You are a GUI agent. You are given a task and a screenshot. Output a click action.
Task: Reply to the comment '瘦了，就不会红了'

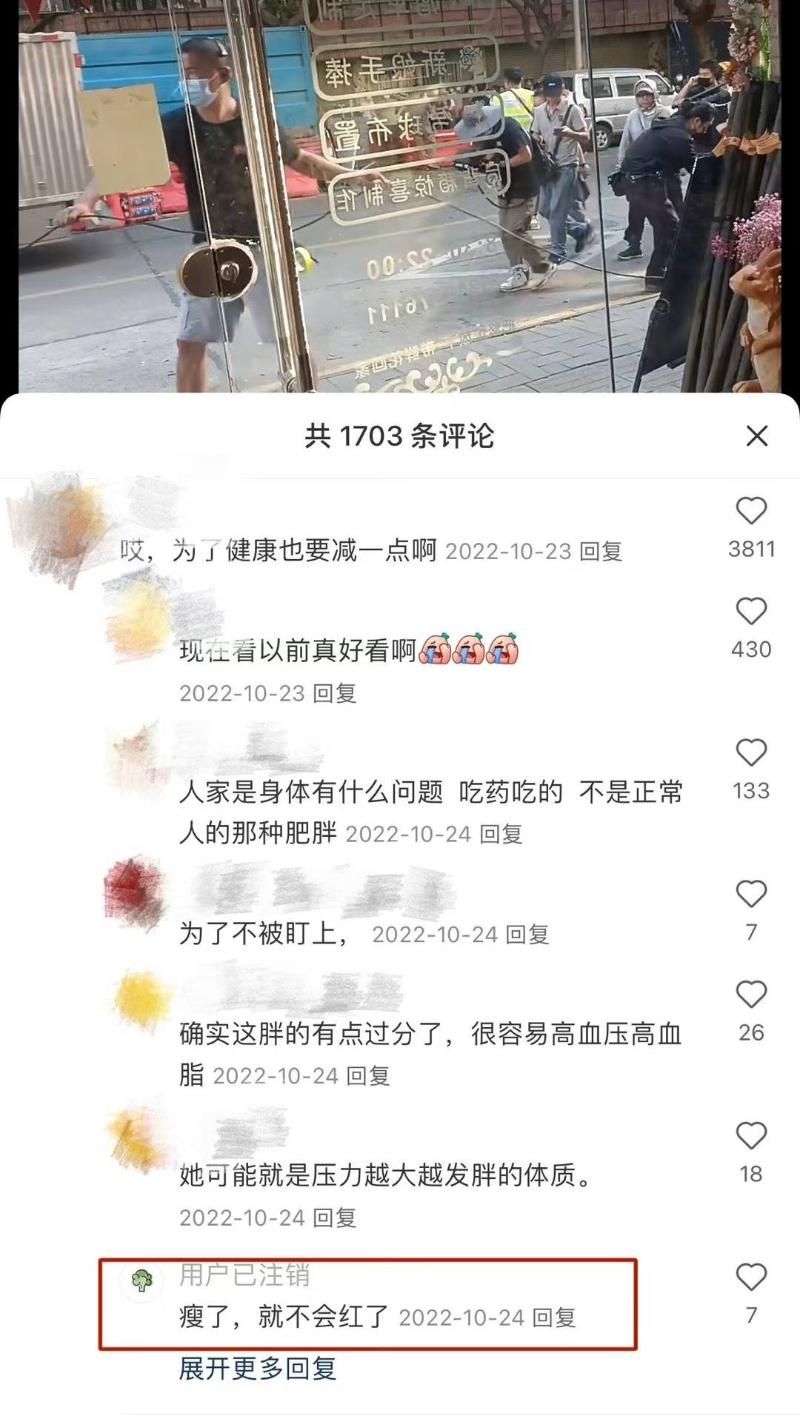554,1317
